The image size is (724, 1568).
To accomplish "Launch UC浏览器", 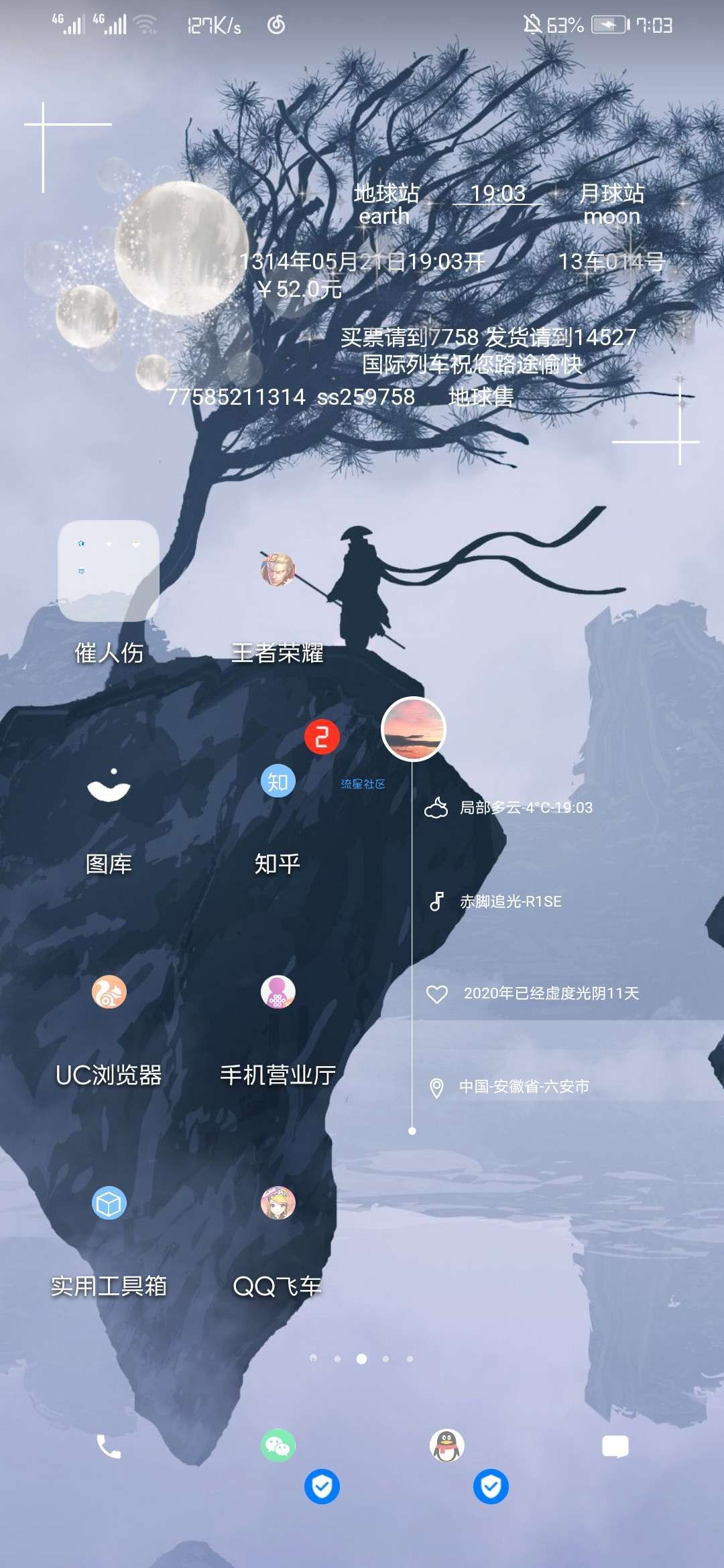I will pos(109,992).
